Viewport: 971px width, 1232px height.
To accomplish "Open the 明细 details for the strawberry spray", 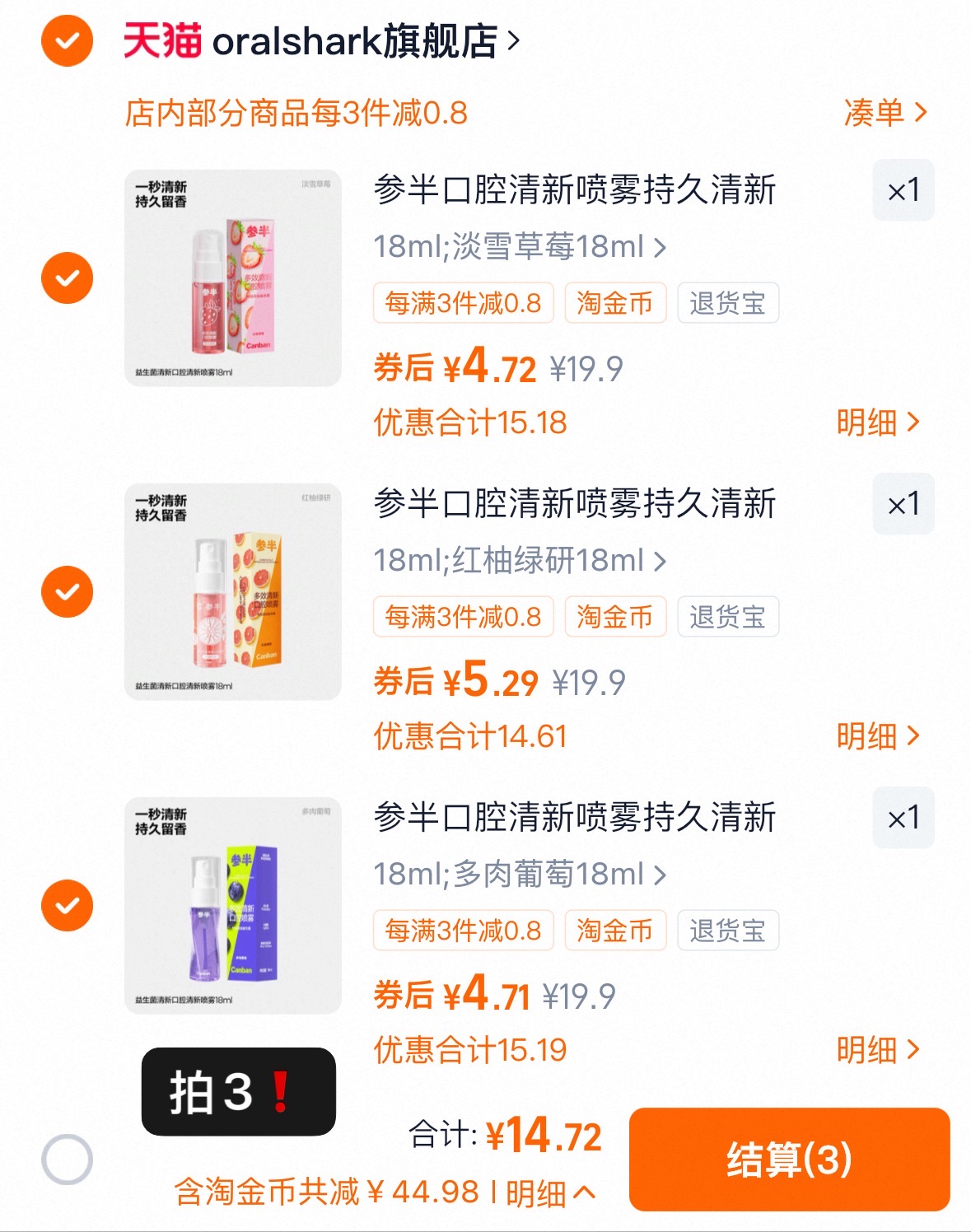I will (875, 422).
